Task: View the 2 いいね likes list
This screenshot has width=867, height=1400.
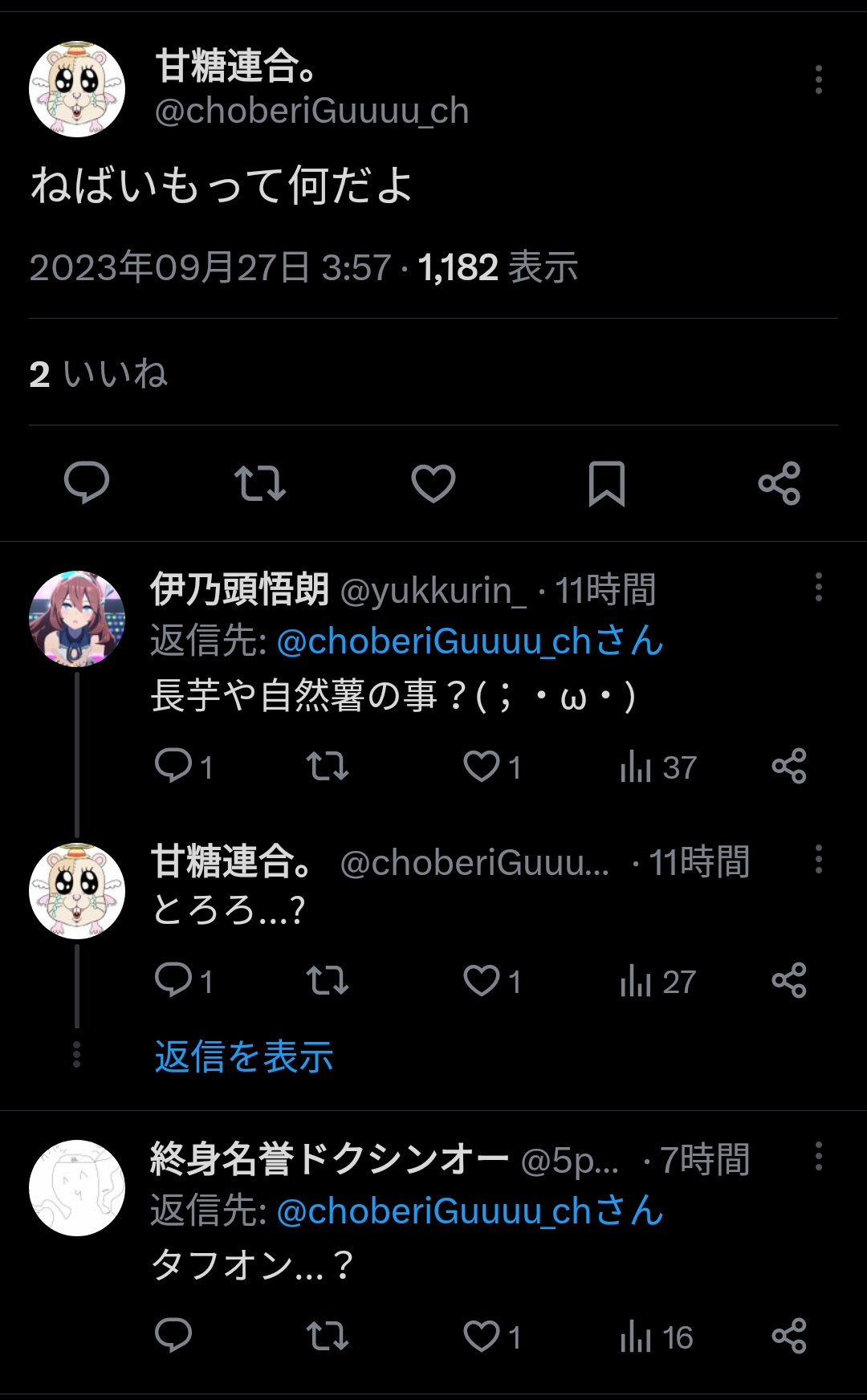Action: click(x=98, y=374)
